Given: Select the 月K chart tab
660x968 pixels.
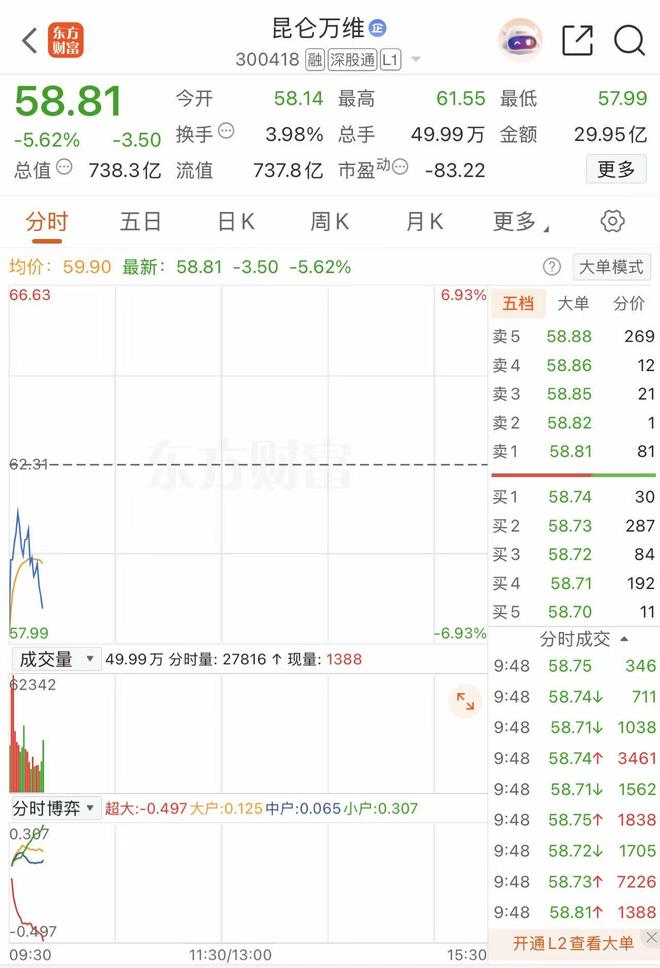Looking at the screenshot, I should (423, 221).
